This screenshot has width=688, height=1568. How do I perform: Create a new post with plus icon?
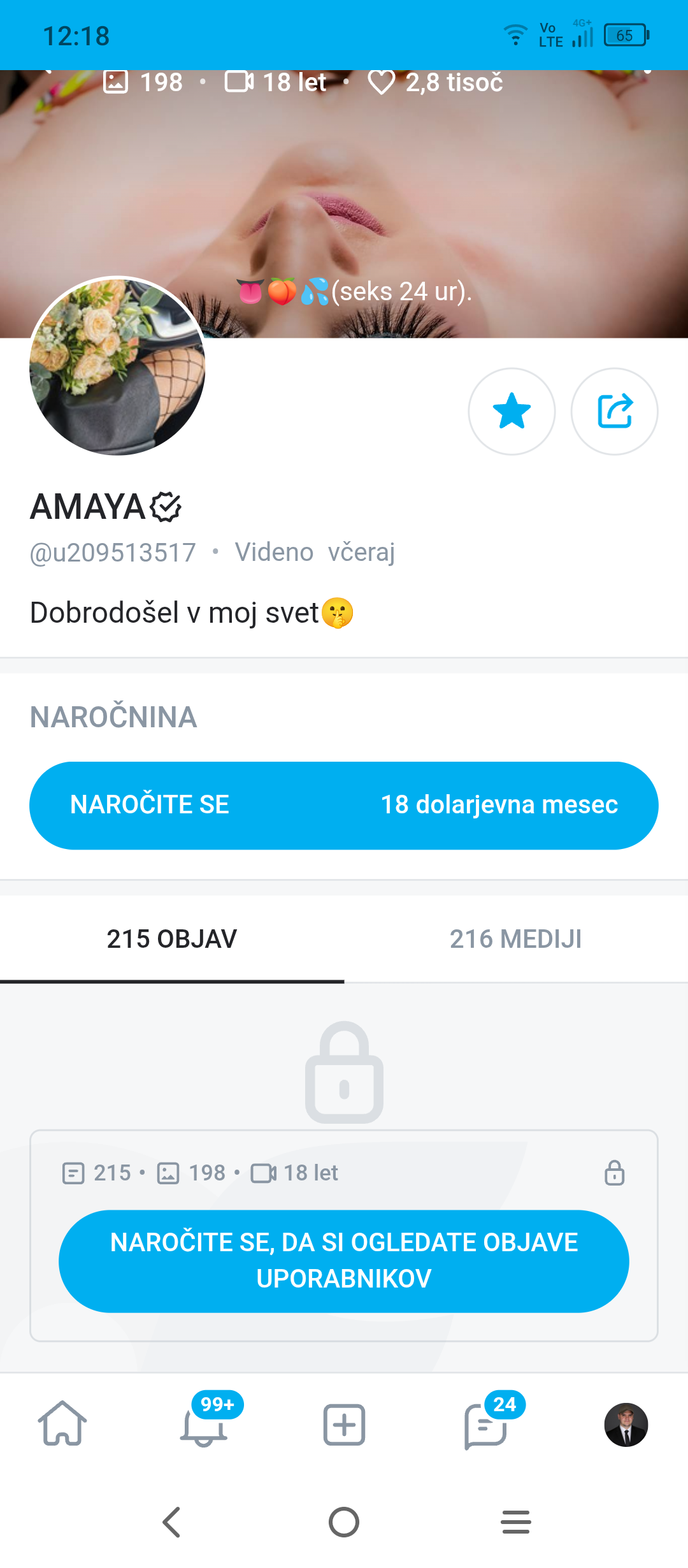point(344,1424)
